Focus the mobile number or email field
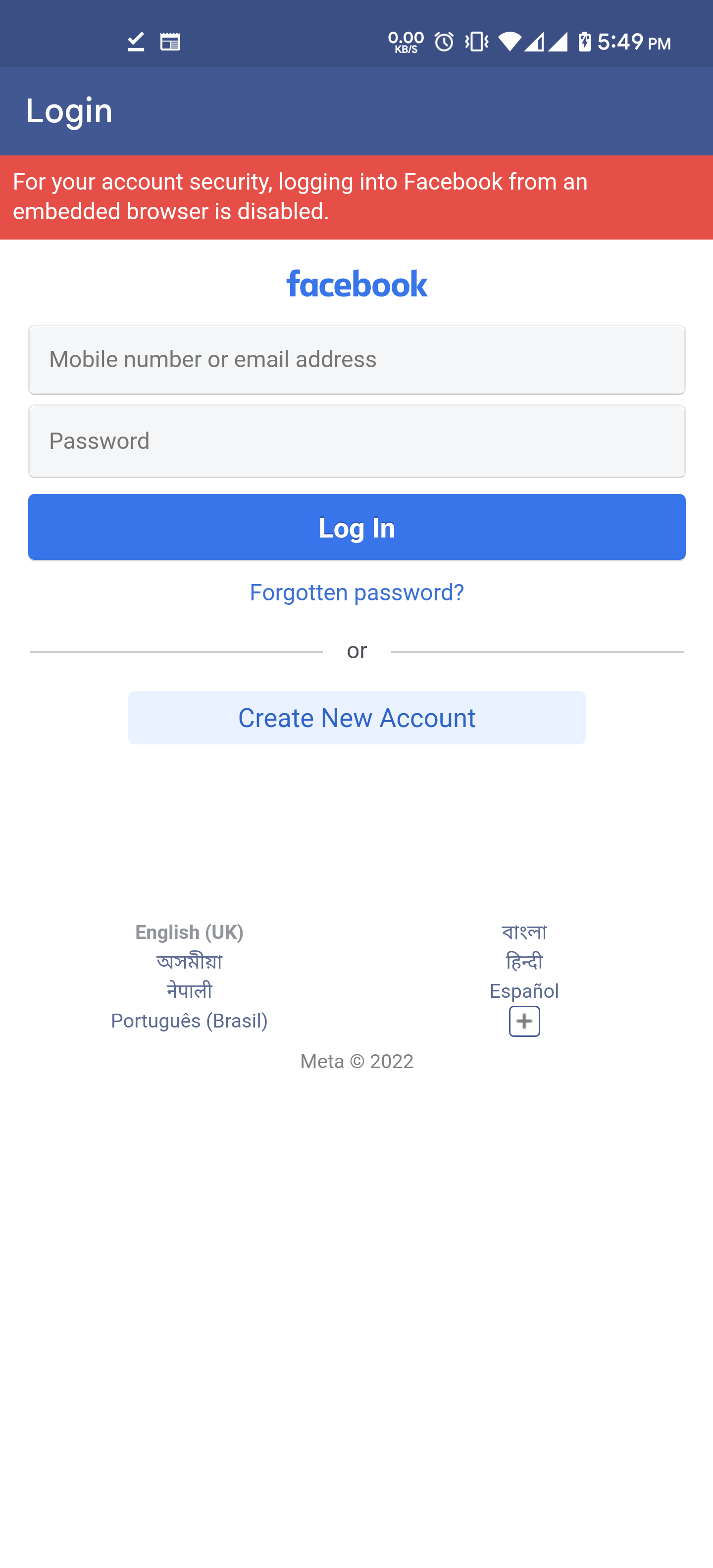The image size is (713, 1568). (x=356, y=360)
